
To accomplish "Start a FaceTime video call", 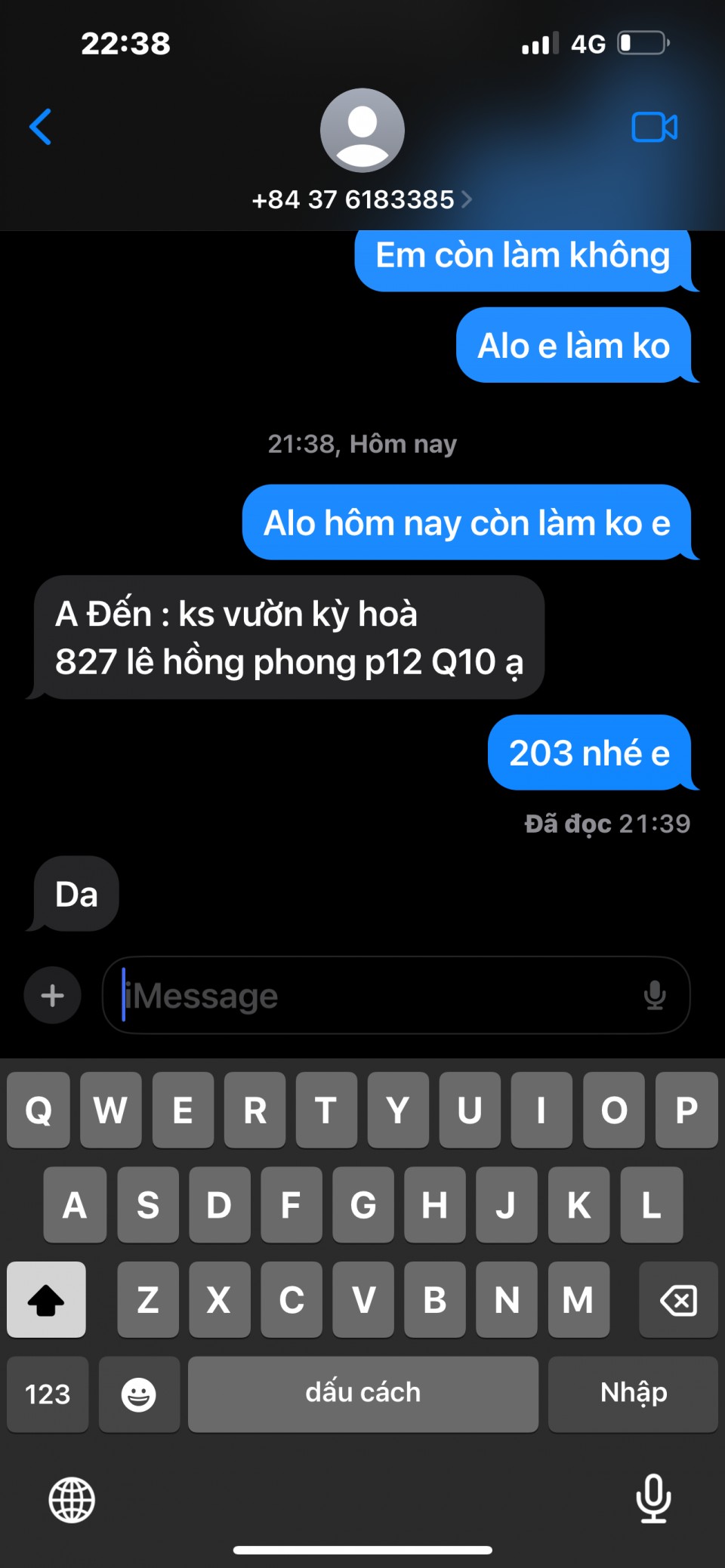I will (x=654, y=127).
